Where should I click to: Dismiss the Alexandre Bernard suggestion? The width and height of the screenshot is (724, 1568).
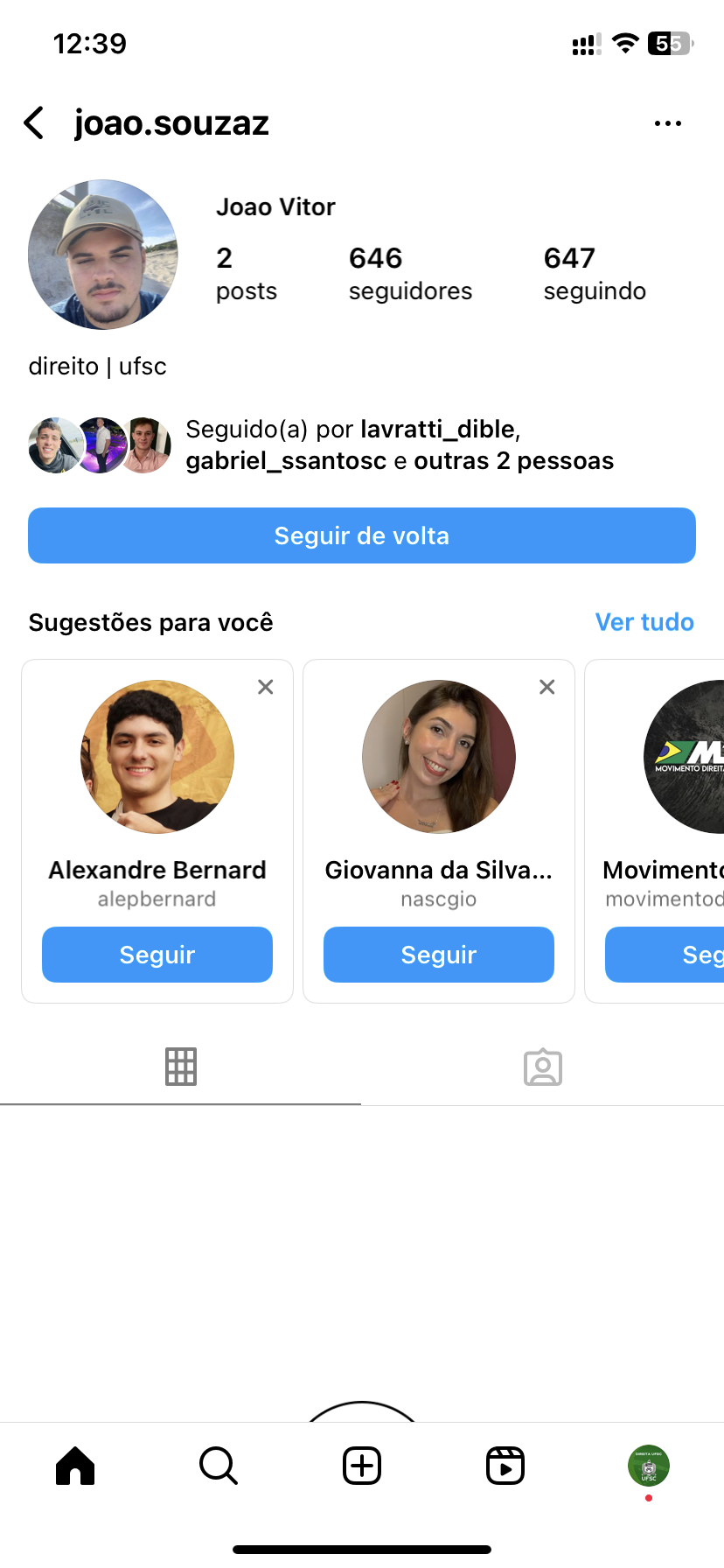[x=266, y=687]
